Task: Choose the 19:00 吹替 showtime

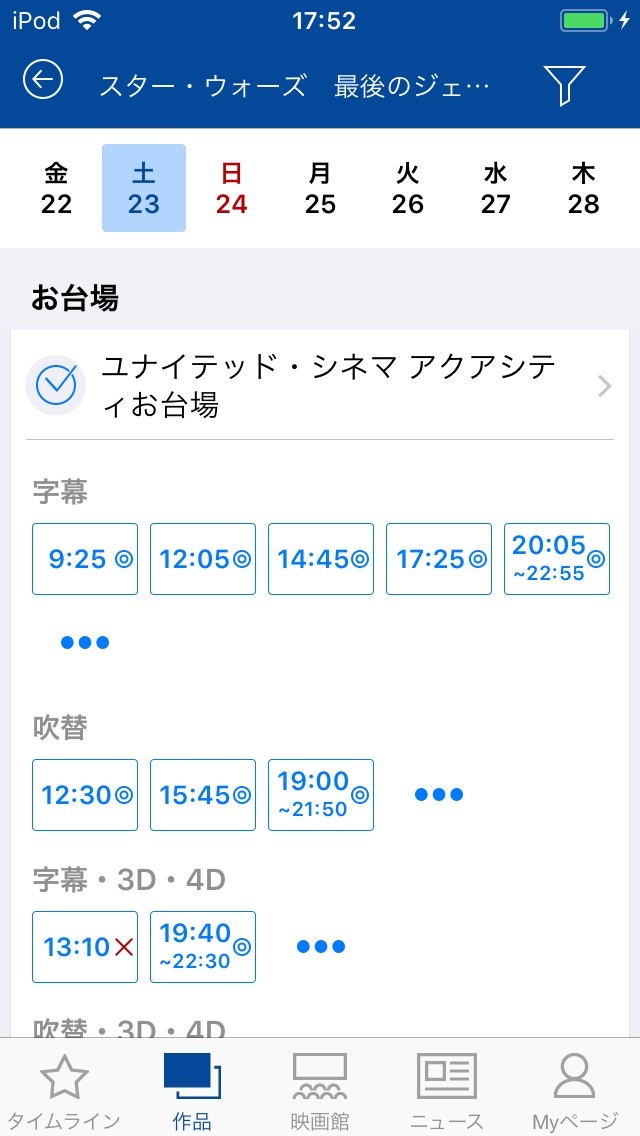Action: pos(321,795)
